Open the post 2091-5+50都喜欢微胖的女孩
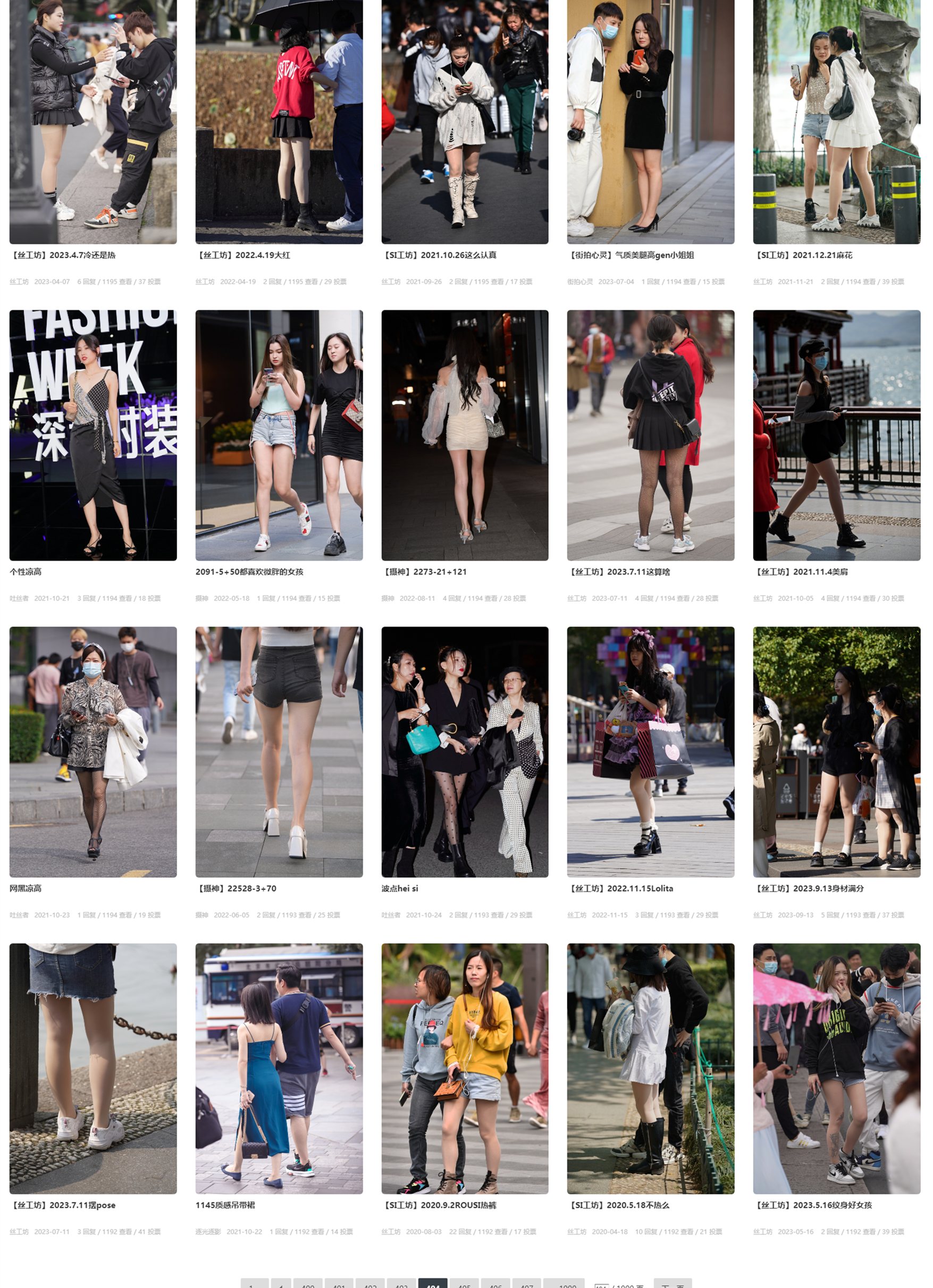The width and height of the screenshot is (933, 1288). tap(249, 571)
